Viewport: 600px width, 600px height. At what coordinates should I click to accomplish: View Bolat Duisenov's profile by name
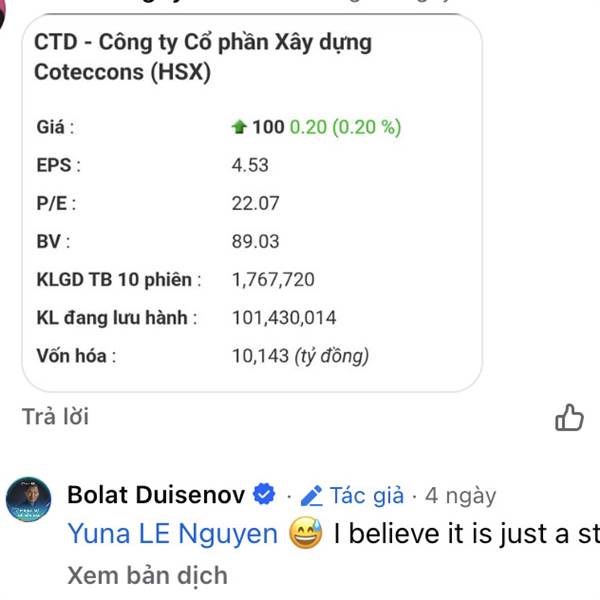[158, 494]
